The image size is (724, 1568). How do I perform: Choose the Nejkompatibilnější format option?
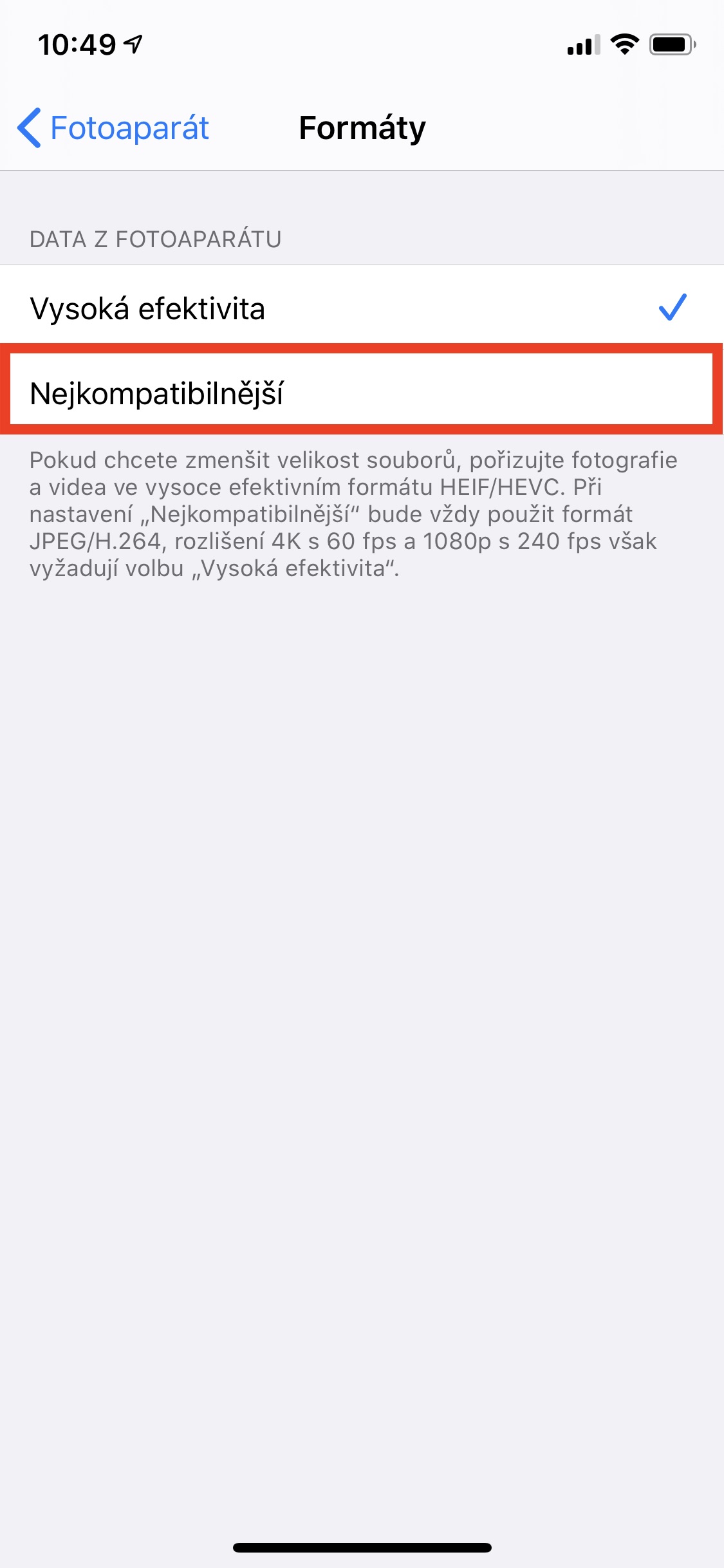[362, 392]
